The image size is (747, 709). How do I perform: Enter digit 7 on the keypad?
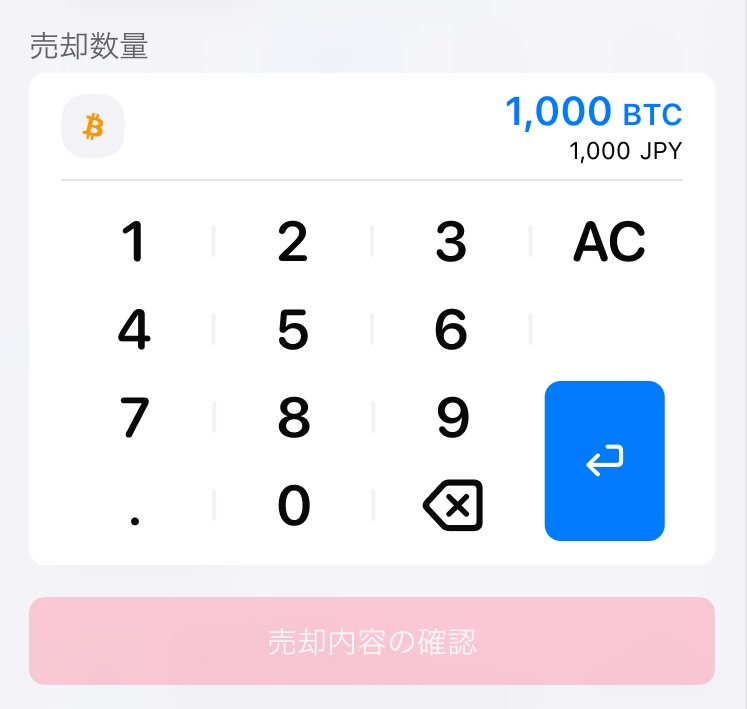pyautogui.click(x=133, y=418)
